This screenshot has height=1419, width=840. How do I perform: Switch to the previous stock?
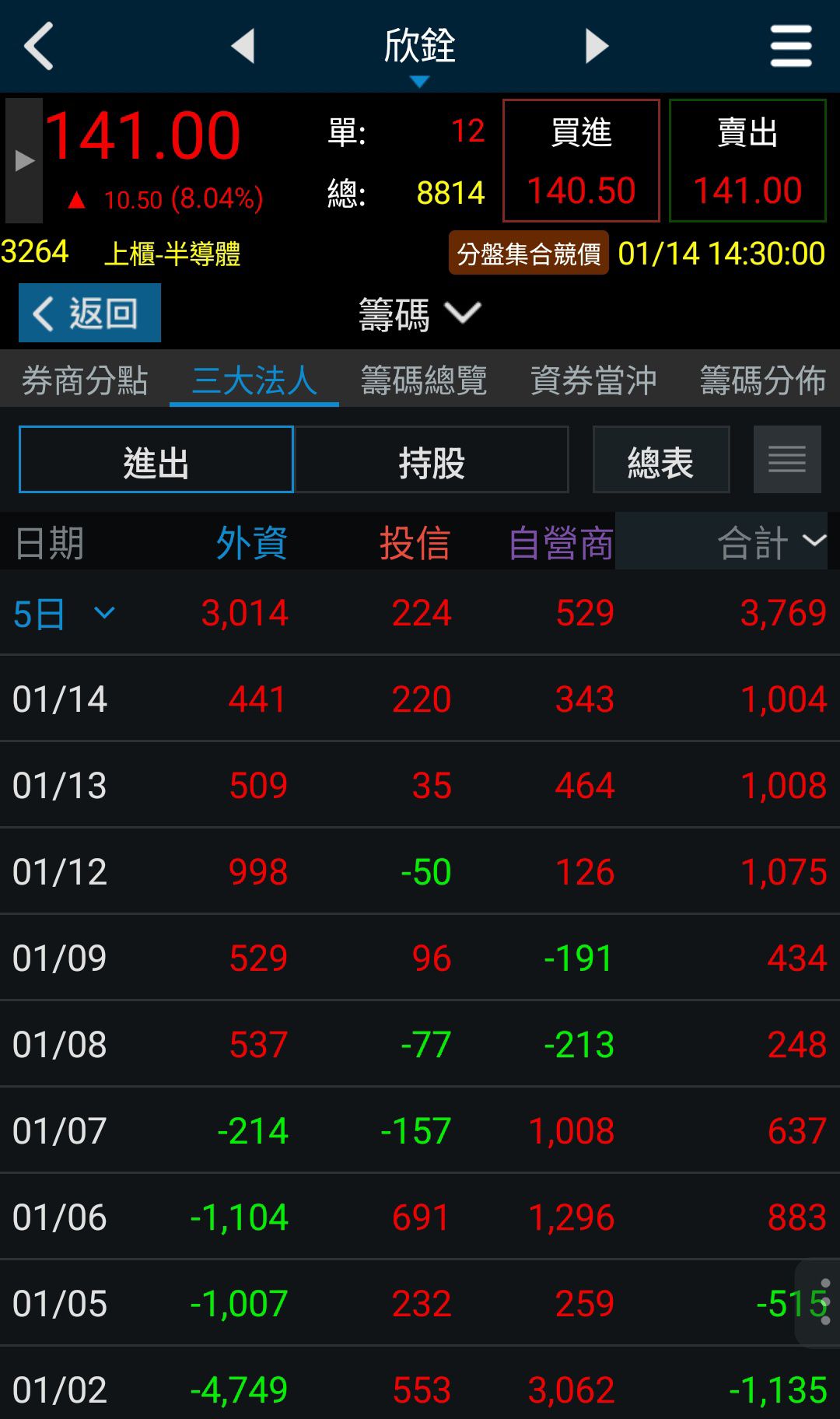(x=243, y=46)
